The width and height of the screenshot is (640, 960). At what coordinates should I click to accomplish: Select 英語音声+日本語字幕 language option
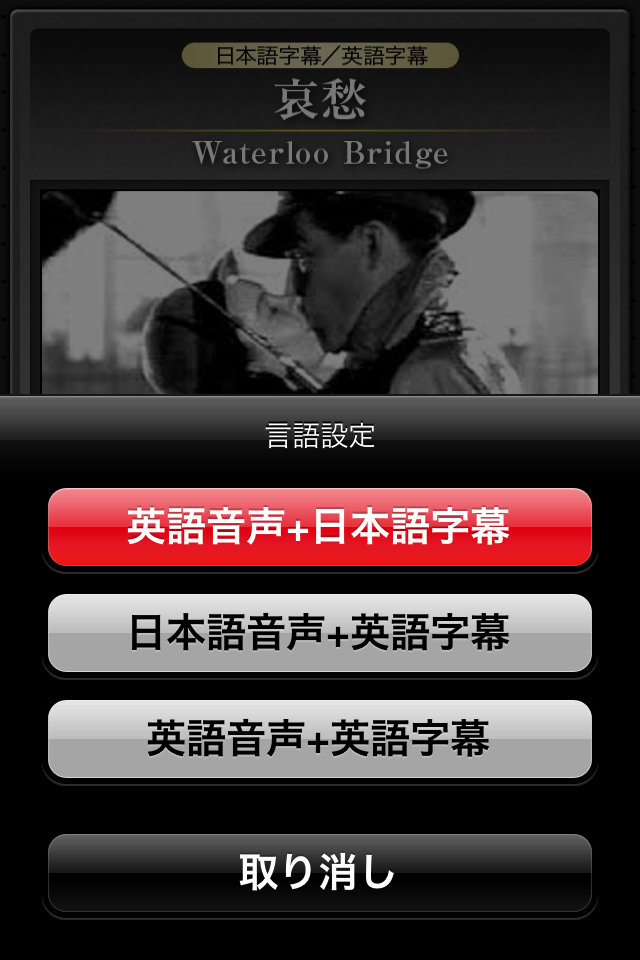click(x=320, y=527)
